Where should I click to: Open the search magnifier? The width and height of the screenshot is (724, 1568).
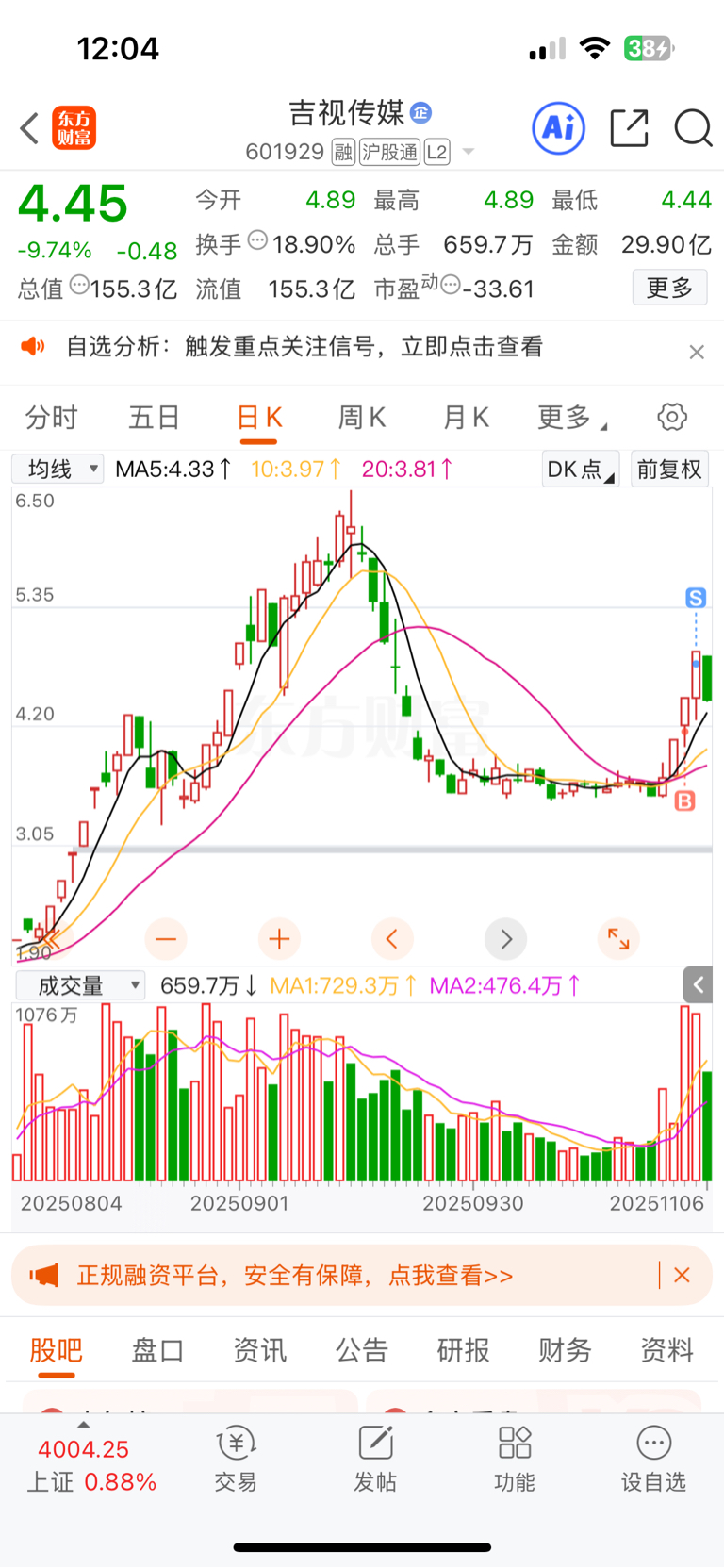coord(693,128)
